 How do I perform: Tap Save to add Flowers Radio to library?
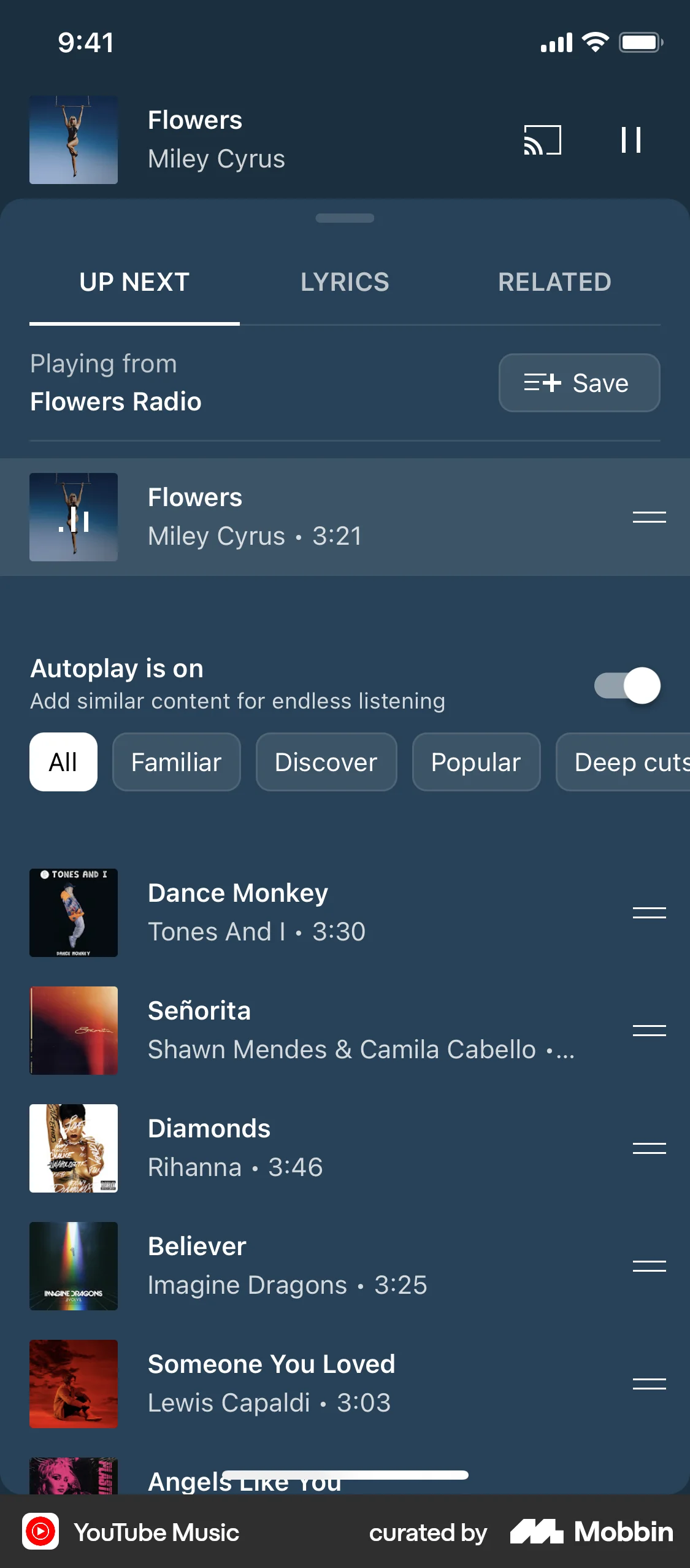click(x=578, y=383)
